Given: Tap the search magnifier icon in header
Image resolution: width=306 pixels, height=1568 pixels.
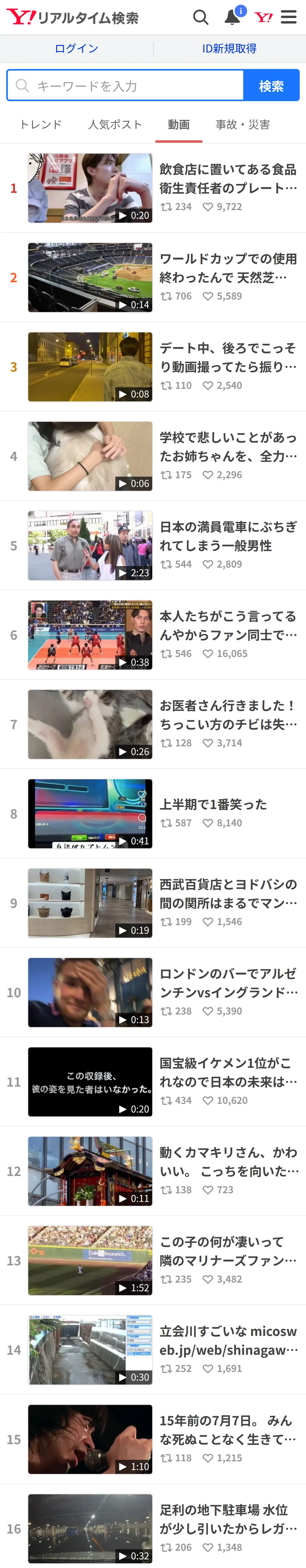Looking at the screenshot, I should [201, 17].
